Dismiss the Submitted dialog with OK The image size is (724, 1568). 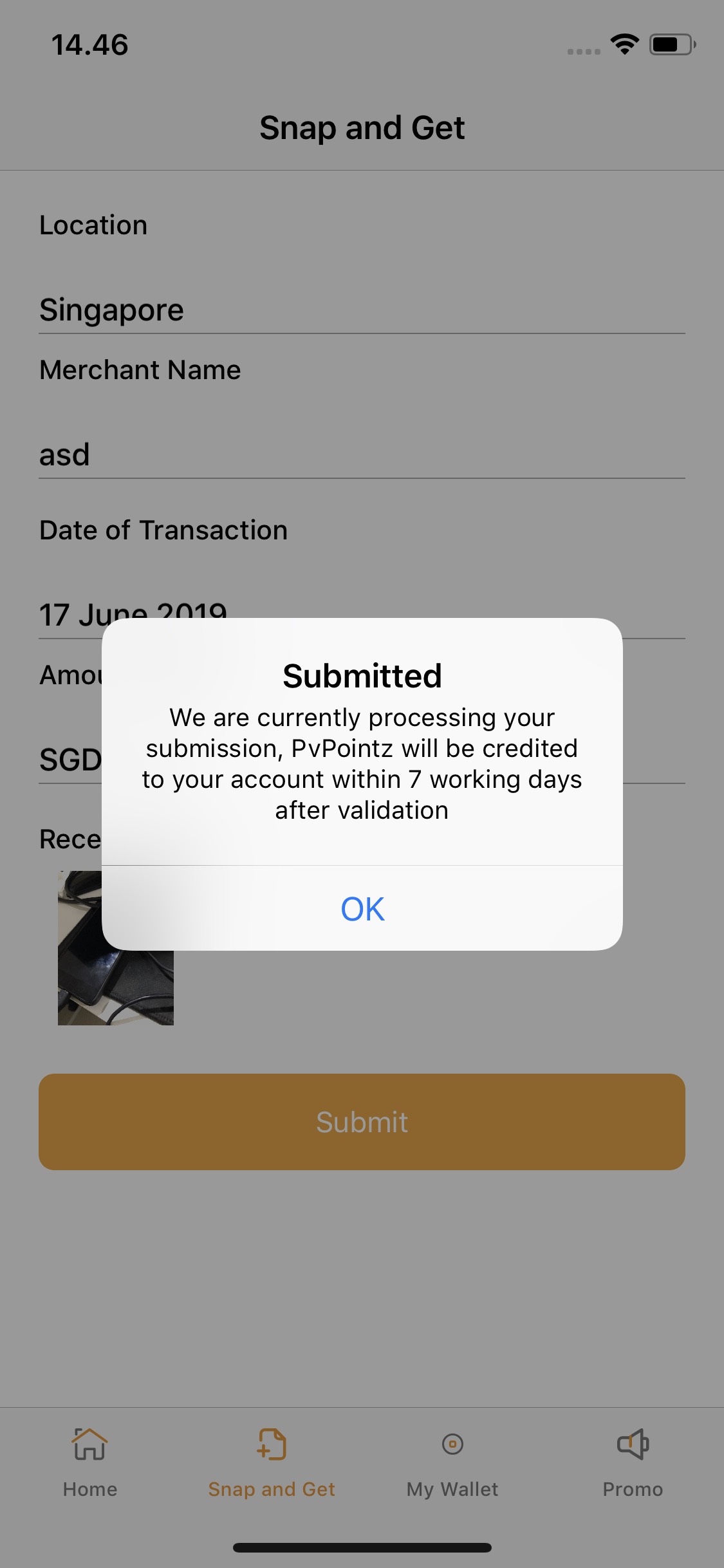(362, 908)
